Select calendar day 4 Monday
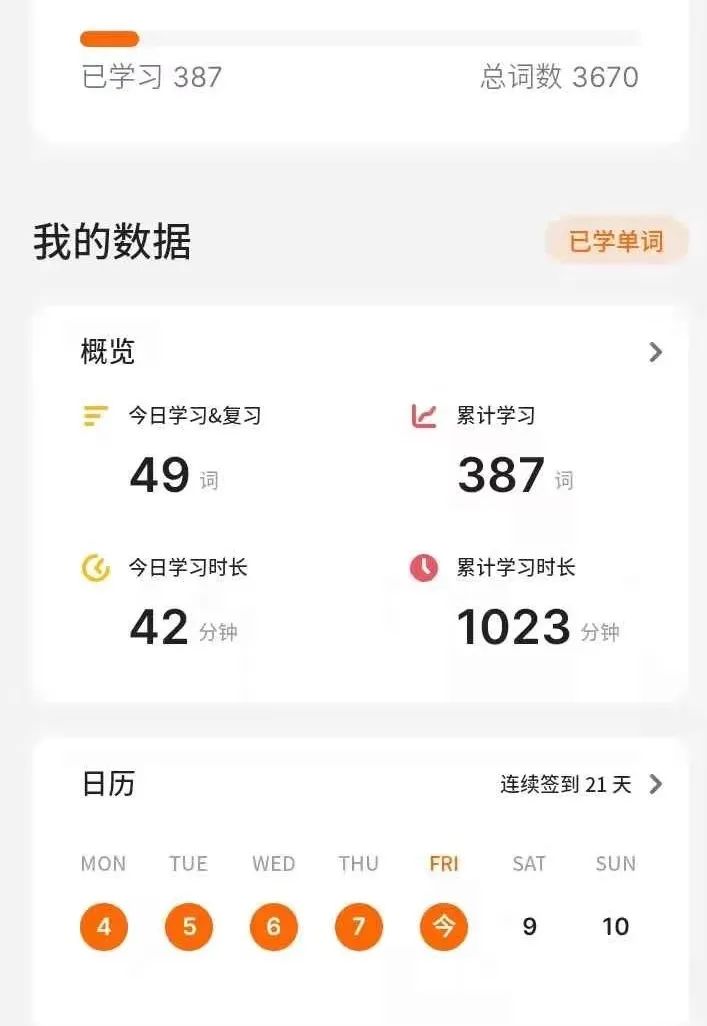The height and width of the screenshot is (1026, 707). coord(104,927)
